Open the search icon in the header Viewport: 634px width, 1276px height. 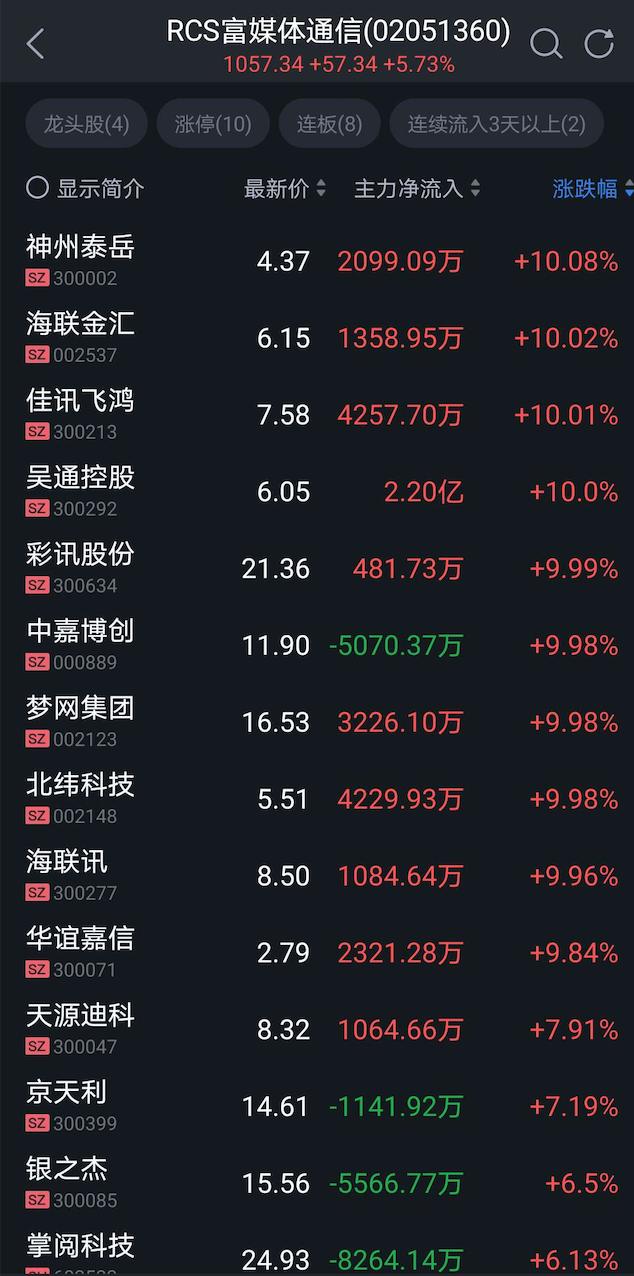546,44
